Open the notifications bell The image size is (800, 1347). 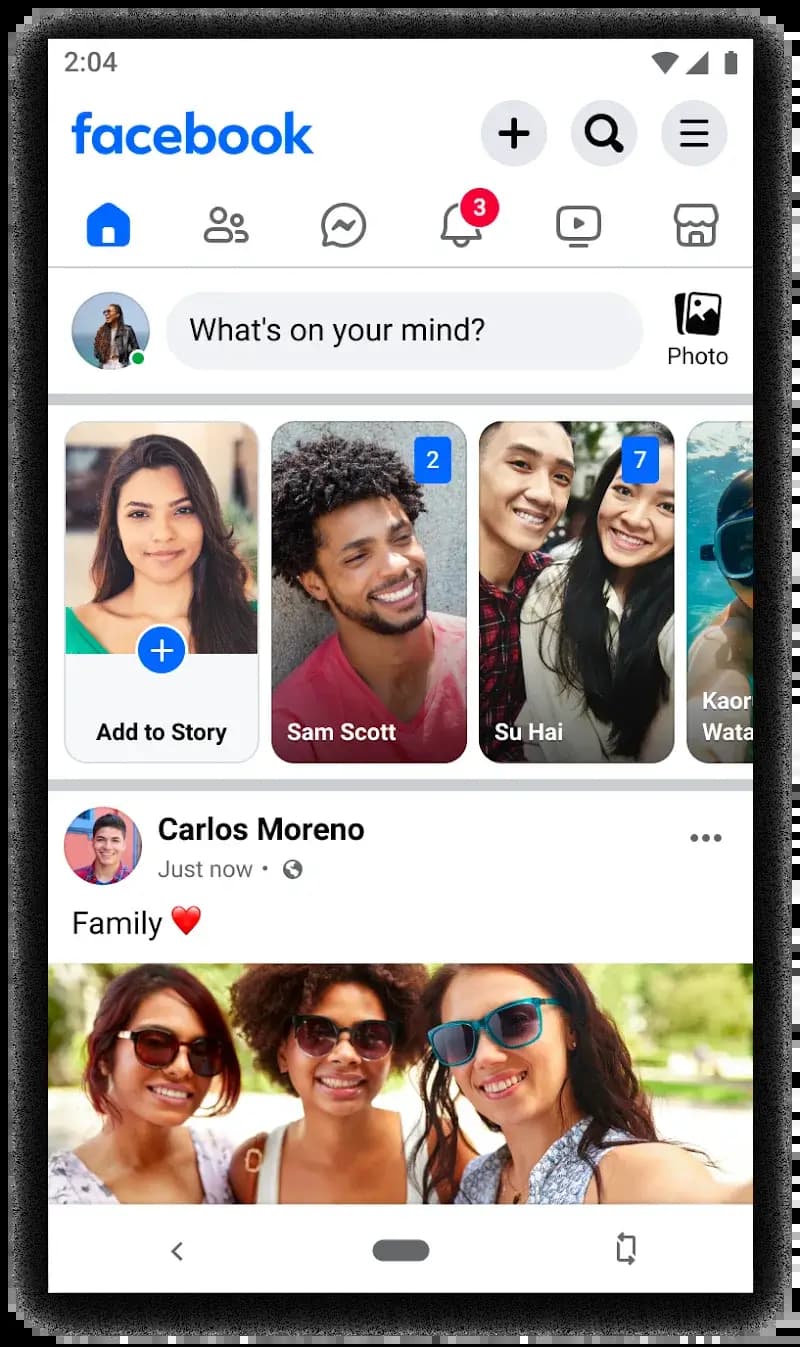(x=462, y=225)
